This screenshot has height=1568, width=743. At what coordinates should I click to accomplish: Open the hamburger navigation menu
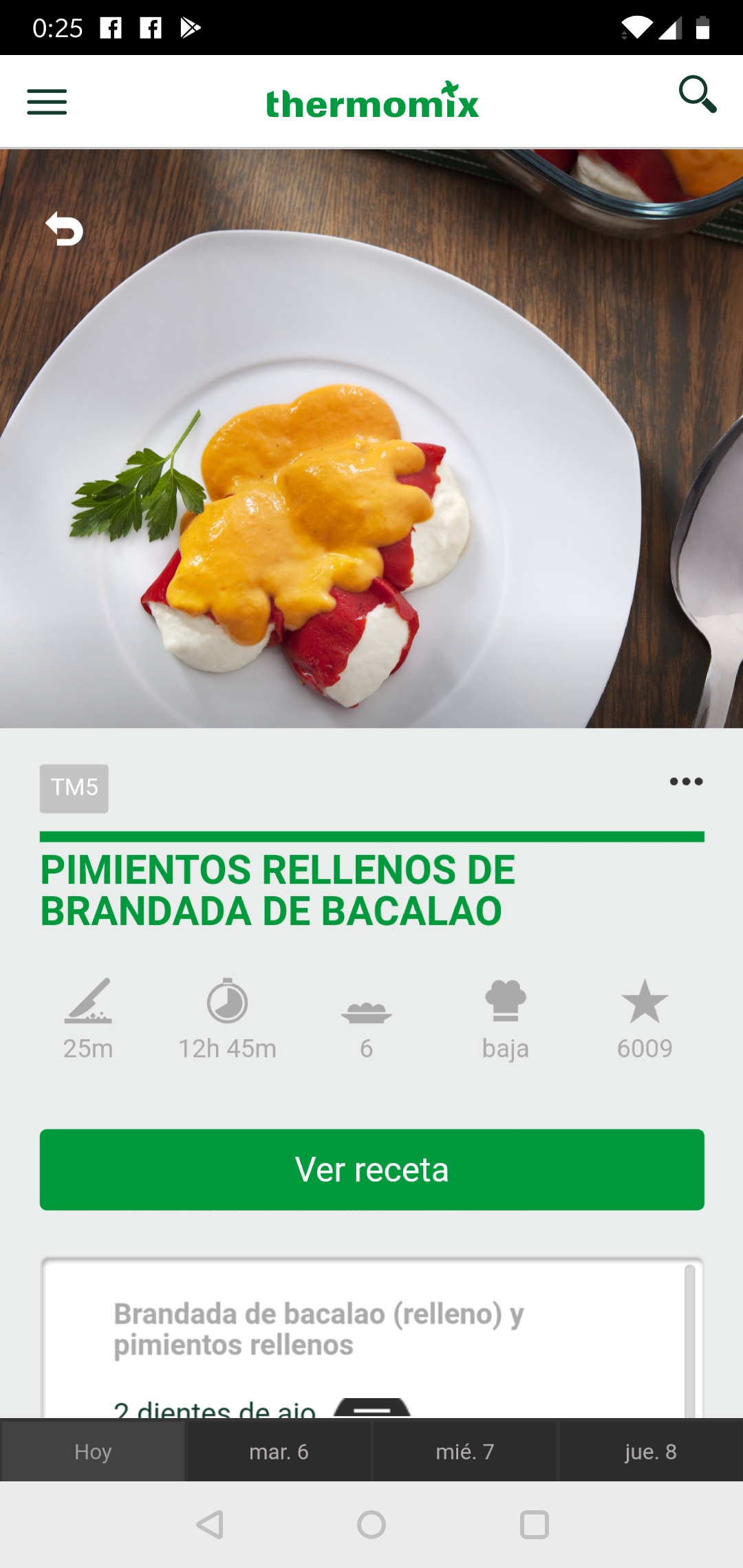click(x=47, y=102)
